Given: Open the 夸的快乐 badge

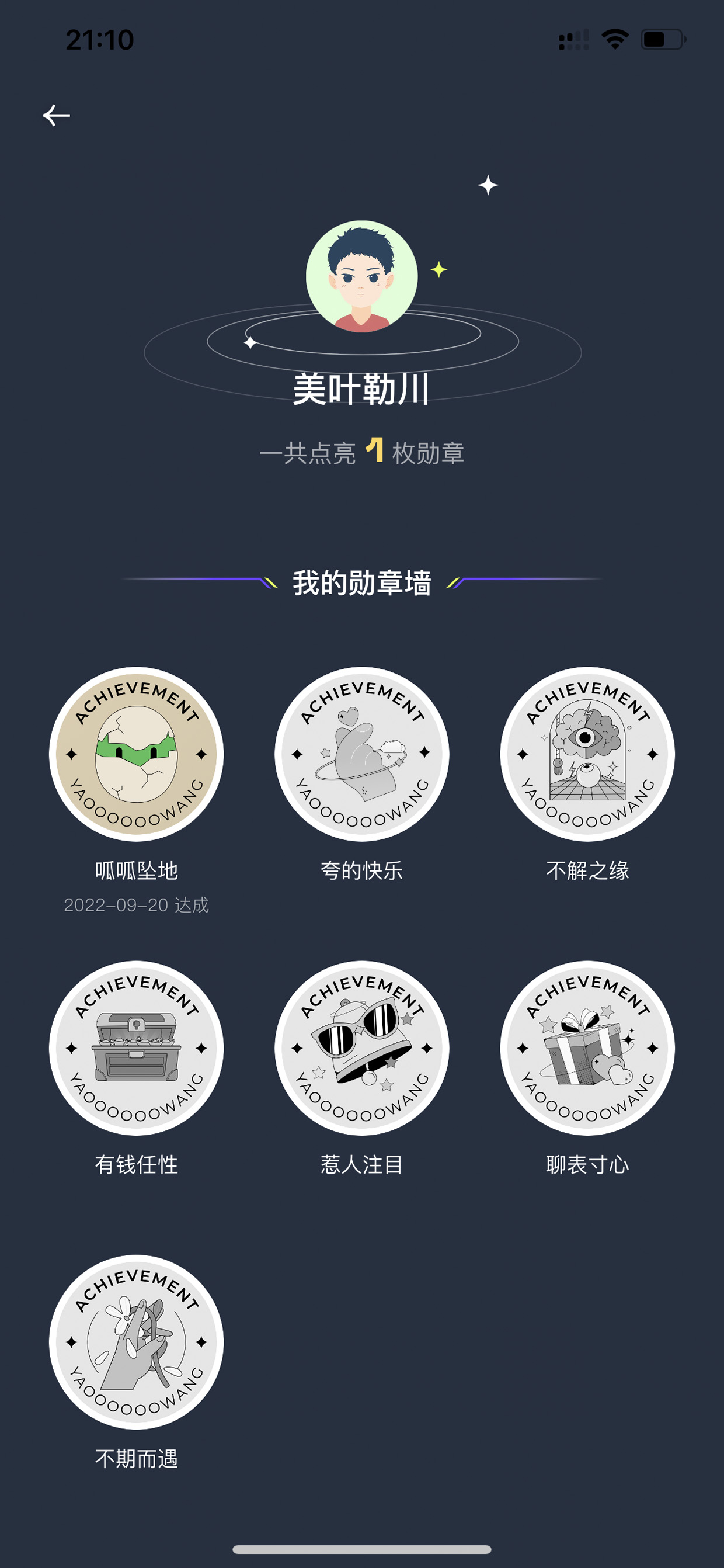Looking at the screenshot, I should (362, 754).
